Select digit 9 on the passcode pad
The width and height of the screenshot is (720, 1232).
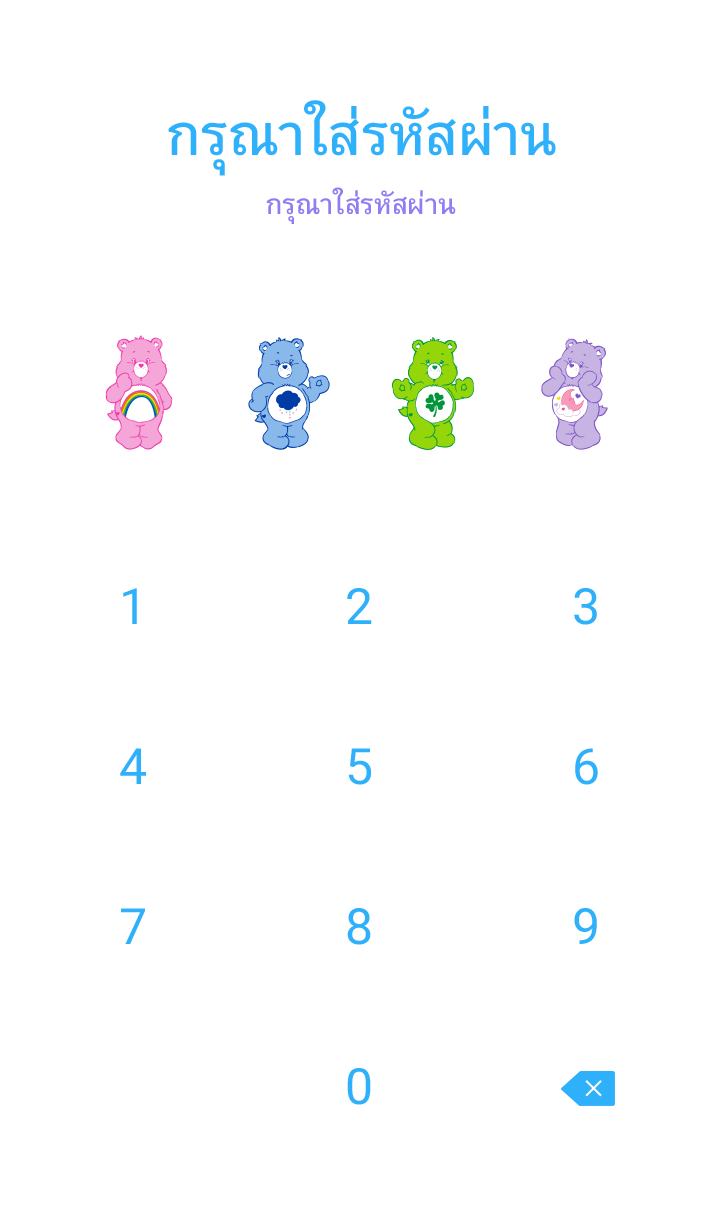tap(586, 927)
